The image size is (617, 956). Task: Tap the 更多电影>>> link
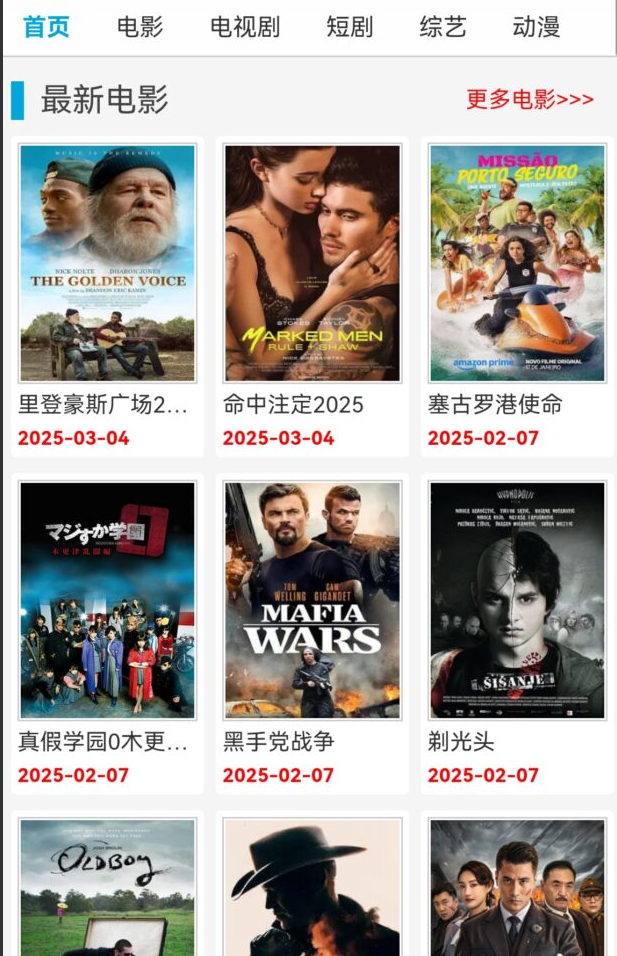click(x=530, y=99)
